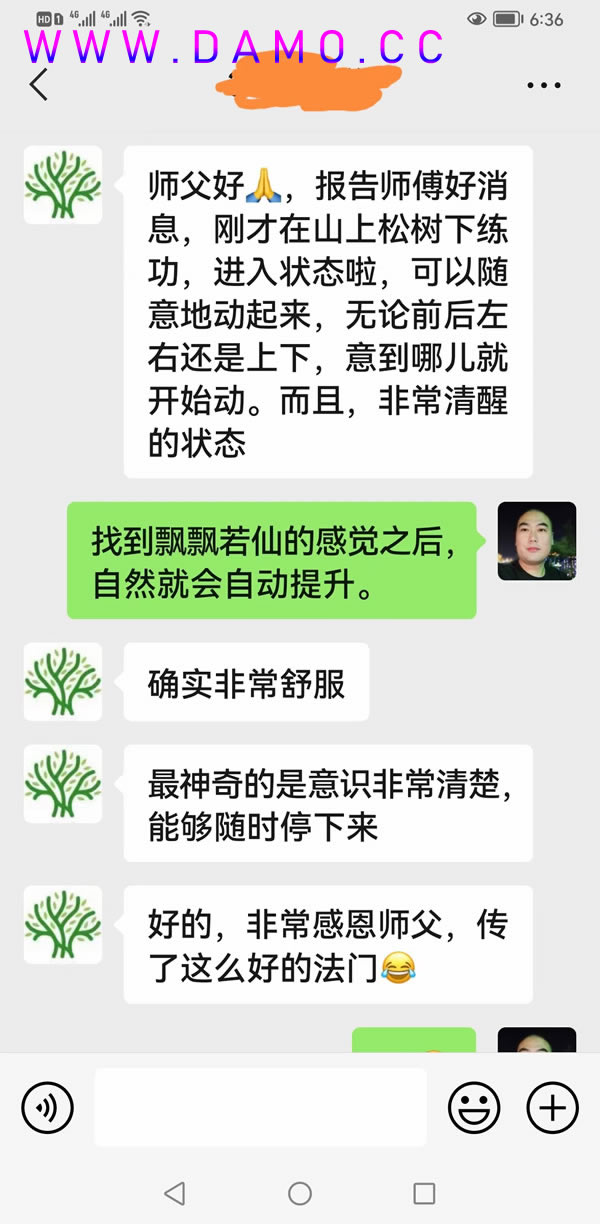Open the emoji sticker panel

[474, 1107]
